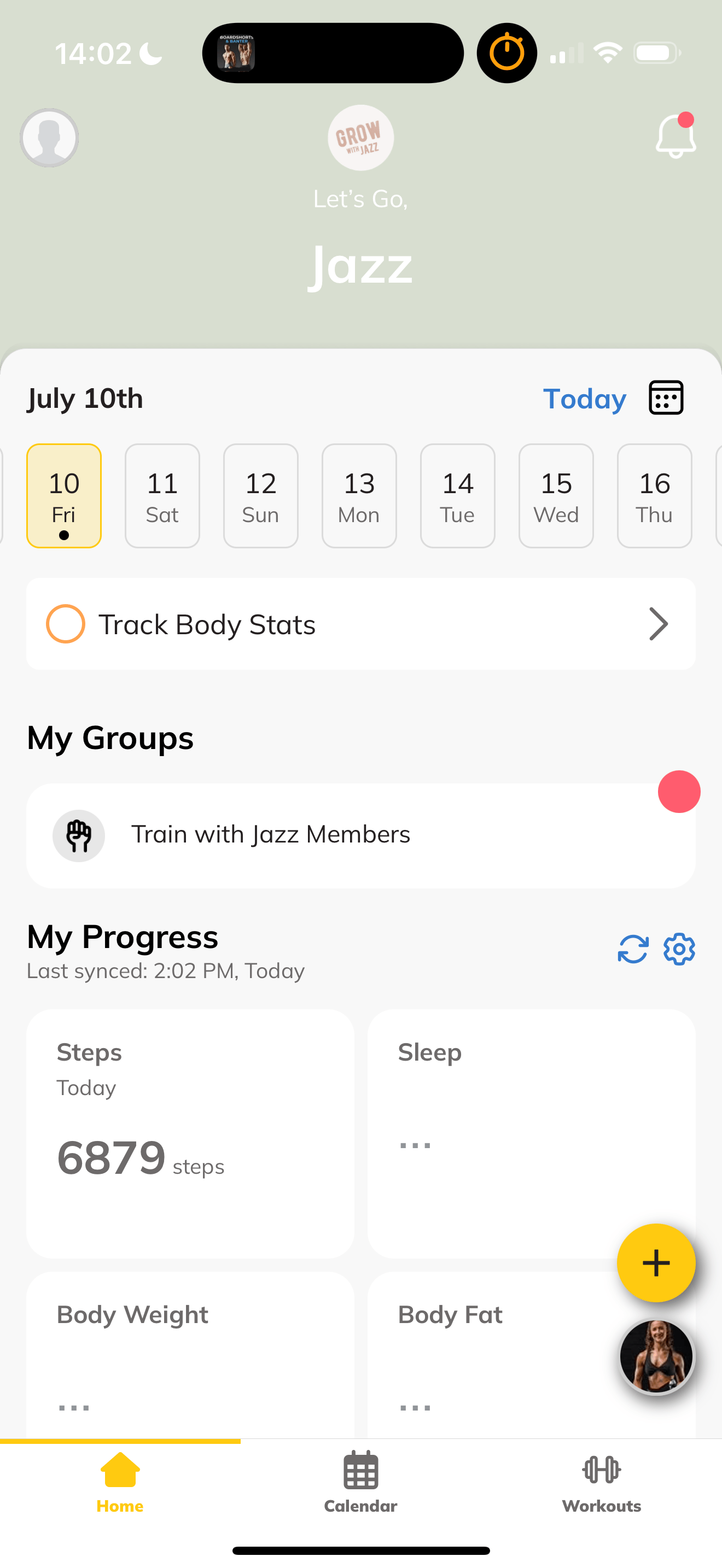Open the Steps card
This screenshot has width=722, height=1568.
pos(190,1133)
